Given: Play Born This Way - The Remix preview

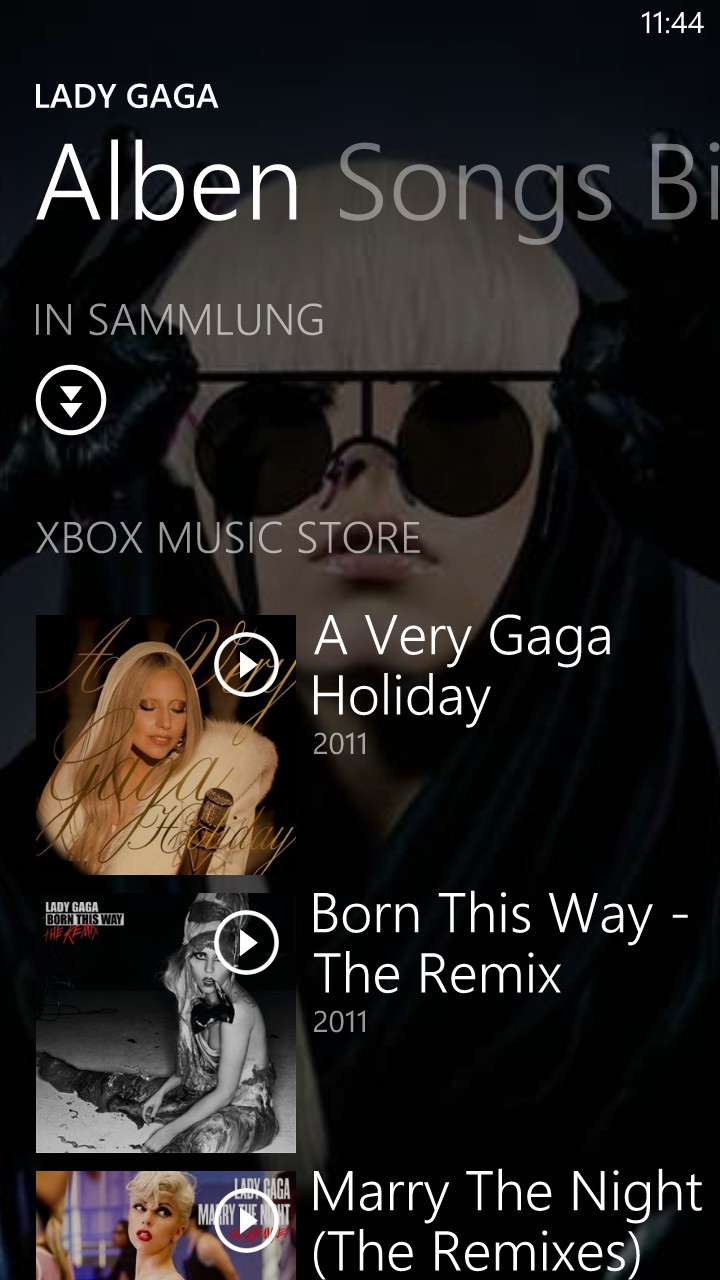Looking at the screenshot, I should point(246,942).
